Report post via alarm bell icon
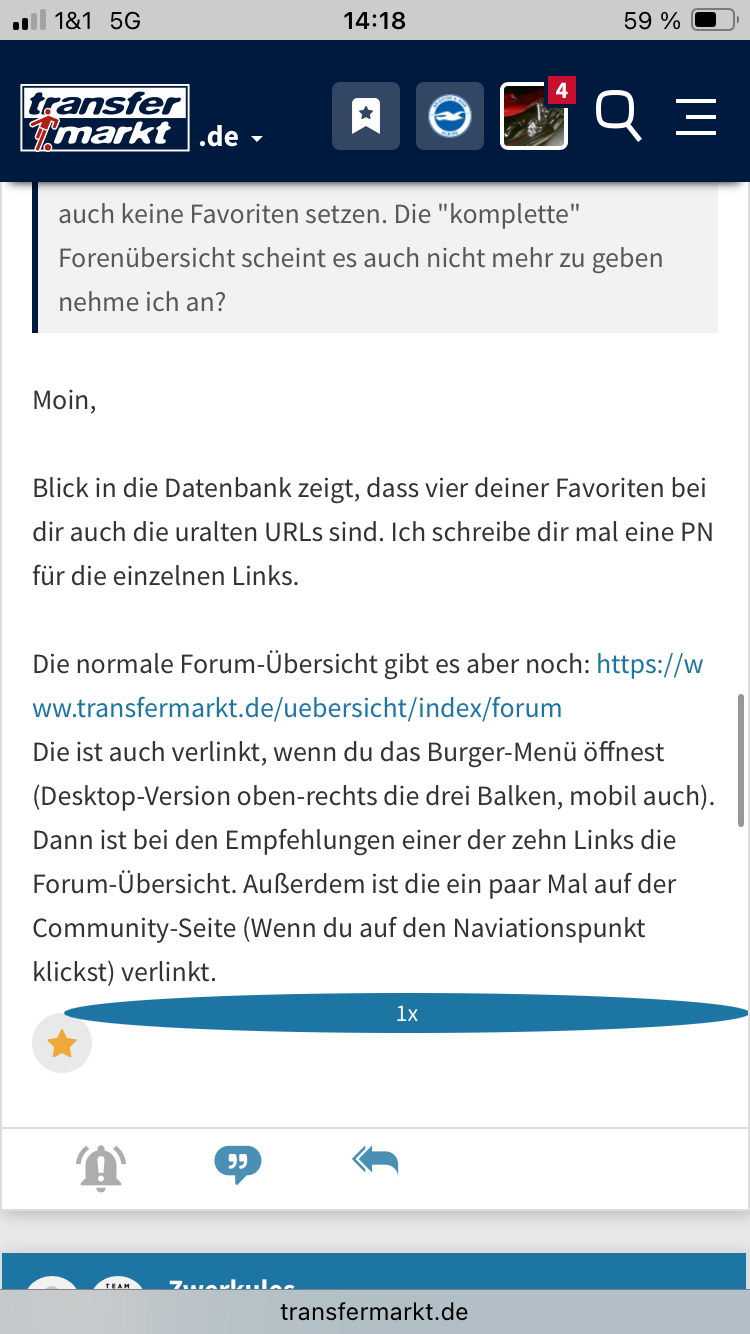This screenshot has width=750, height=1334. (101, 1165)
